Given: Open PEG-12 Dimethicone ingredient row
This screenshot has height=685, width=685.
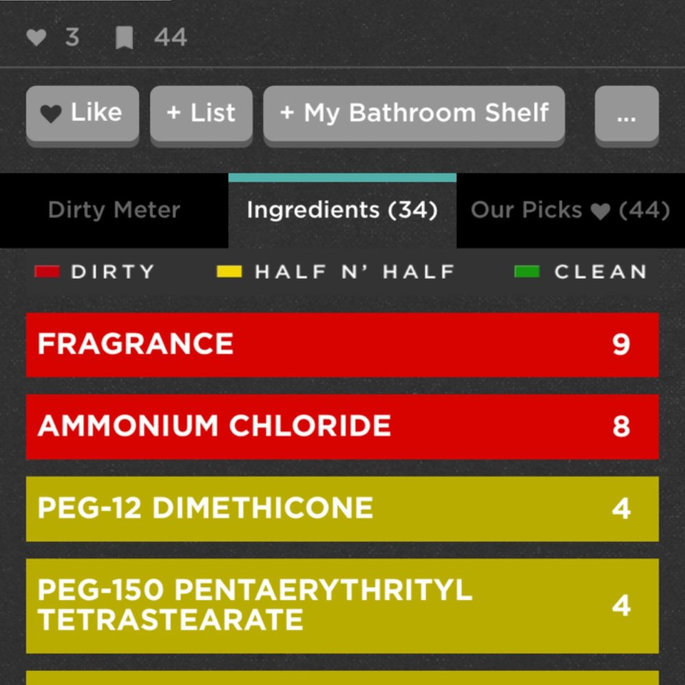Looking at the screenshot, I should coord(342,508).
